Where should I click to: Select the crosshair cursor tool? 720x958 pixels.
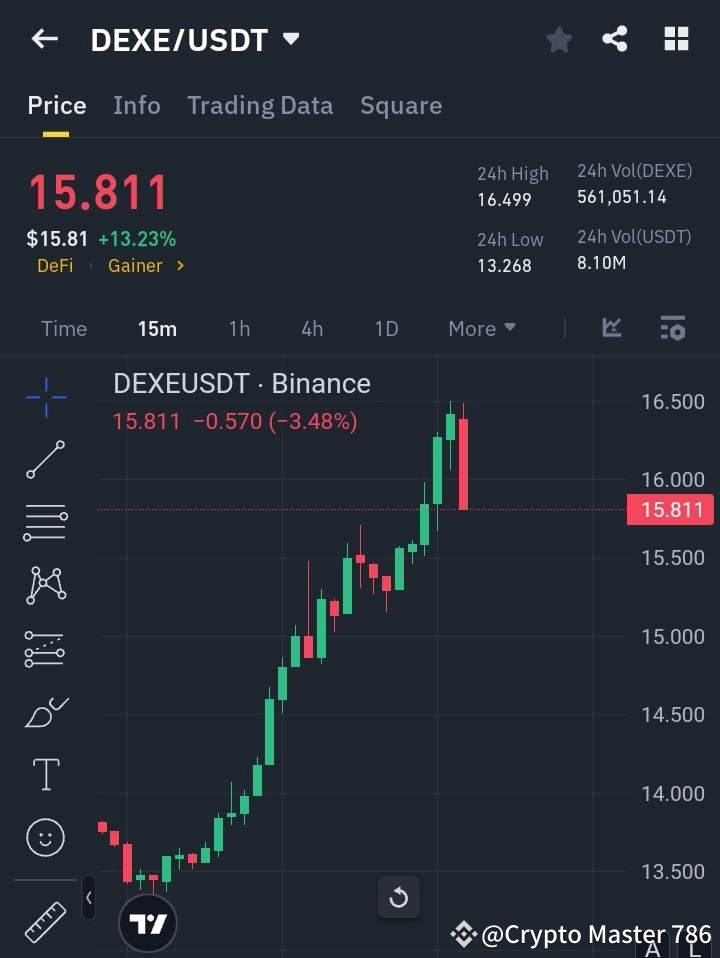(x=45, y=397)
